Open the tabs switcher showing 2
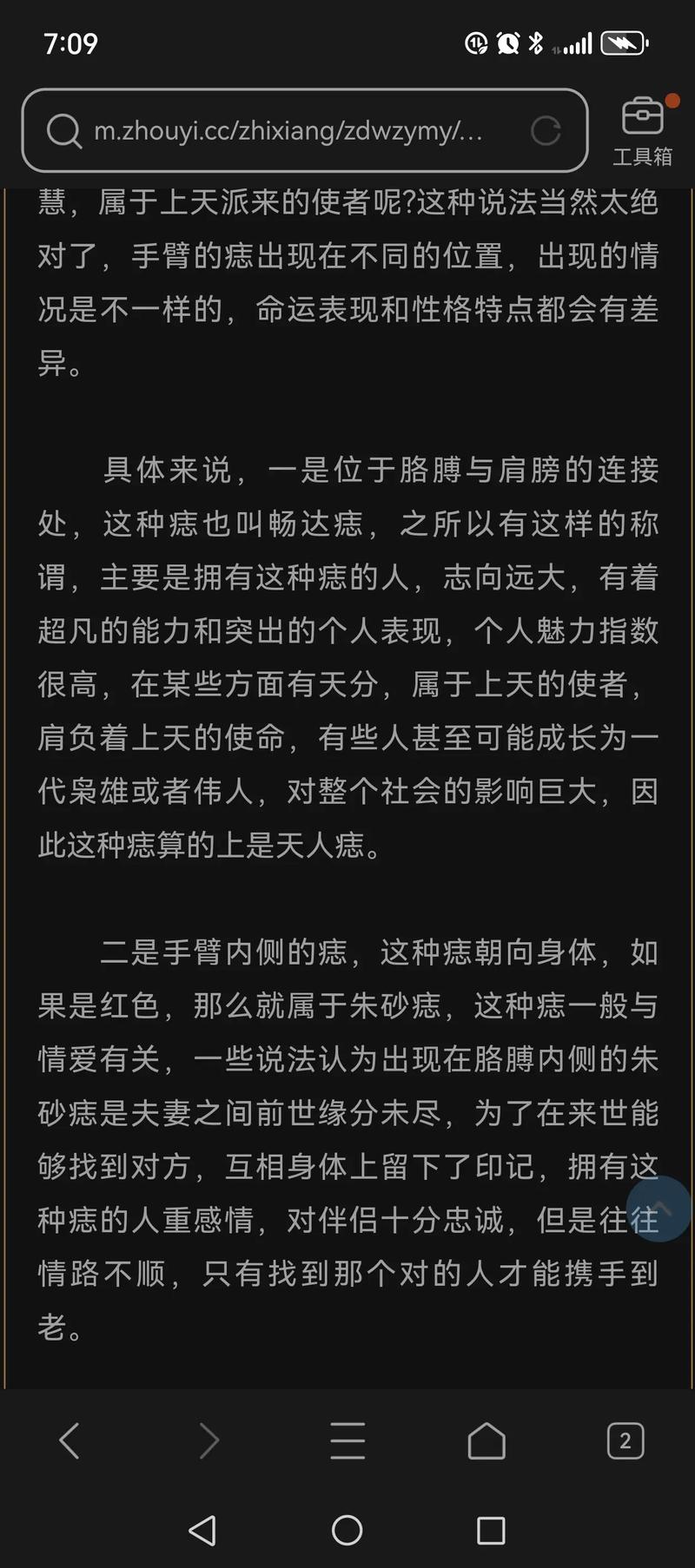The height and width of the screenshot is (1568, 695). tap(625, 1440)
